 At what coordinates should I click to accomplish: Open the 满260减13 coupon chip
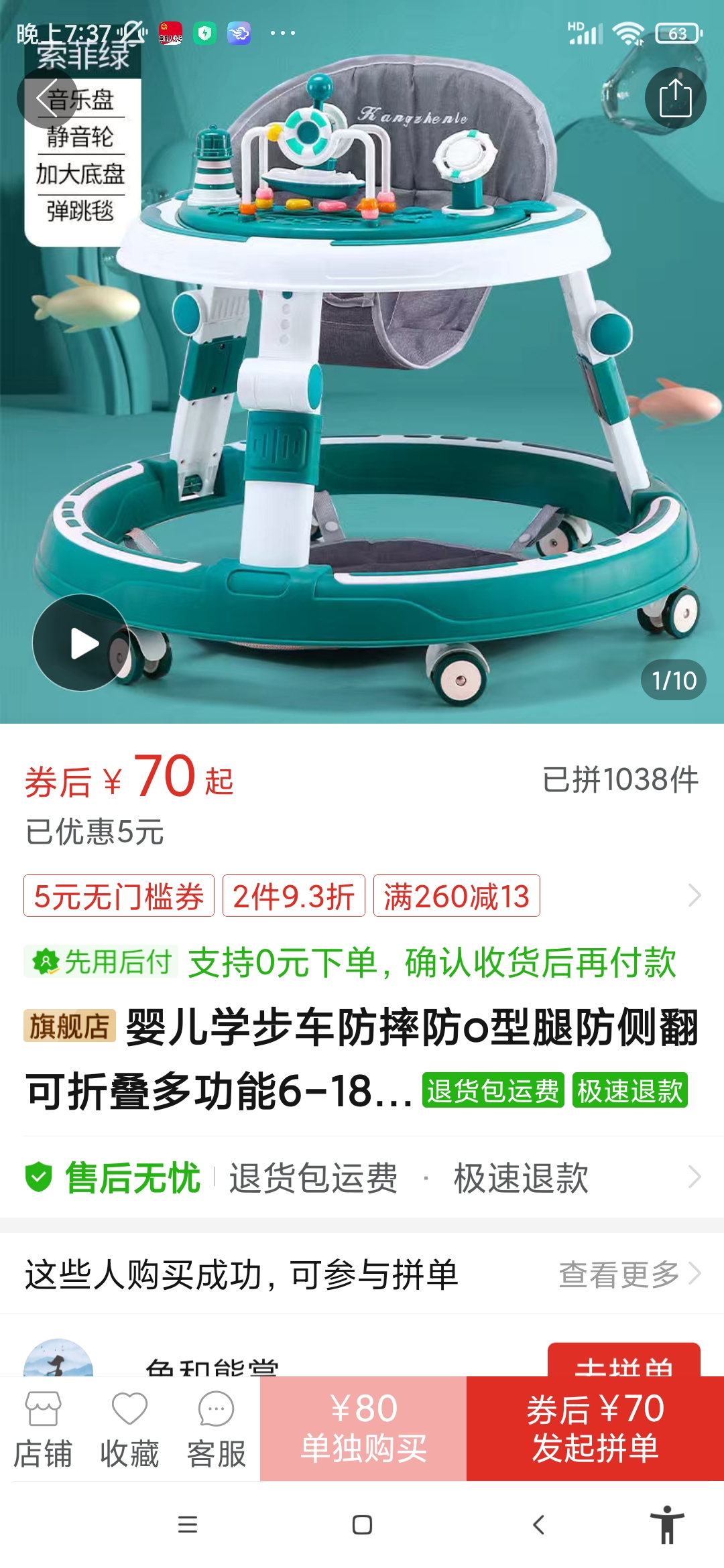457,896
